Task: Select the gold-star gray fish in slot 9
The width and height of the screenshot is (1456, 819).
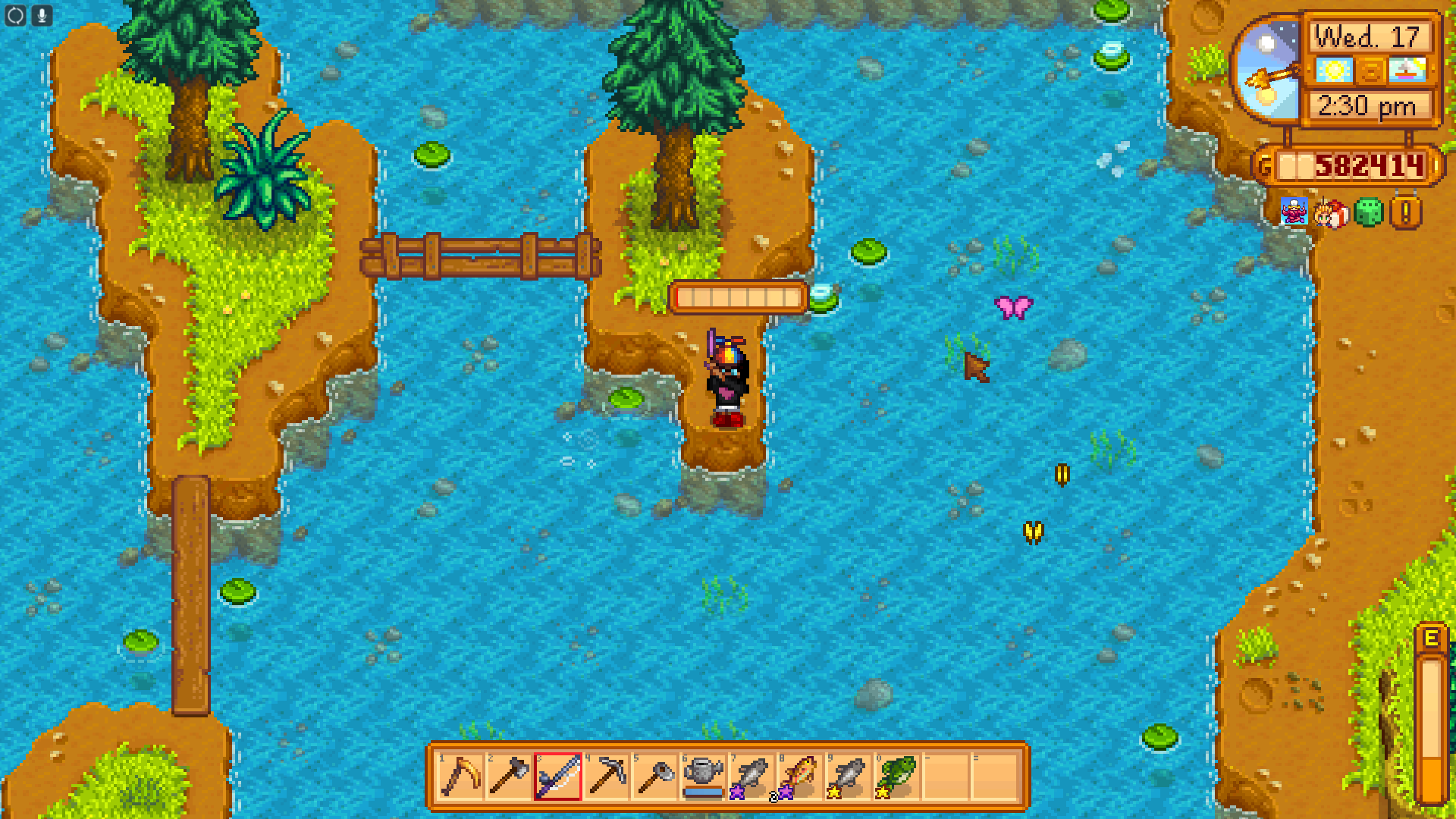Action: [x=849, y=777]
